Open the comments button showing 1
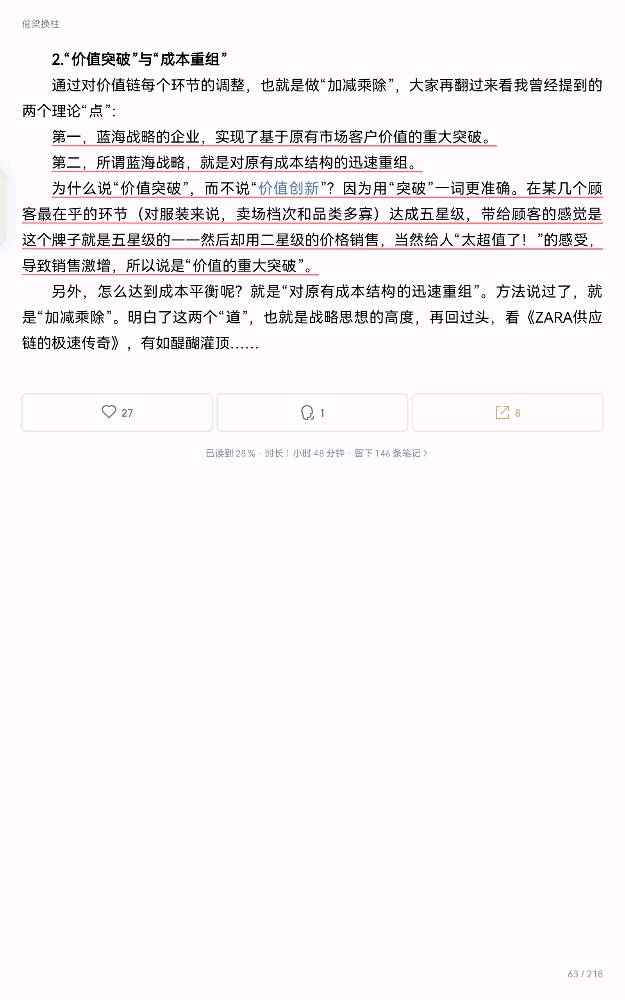 [312, 413]
